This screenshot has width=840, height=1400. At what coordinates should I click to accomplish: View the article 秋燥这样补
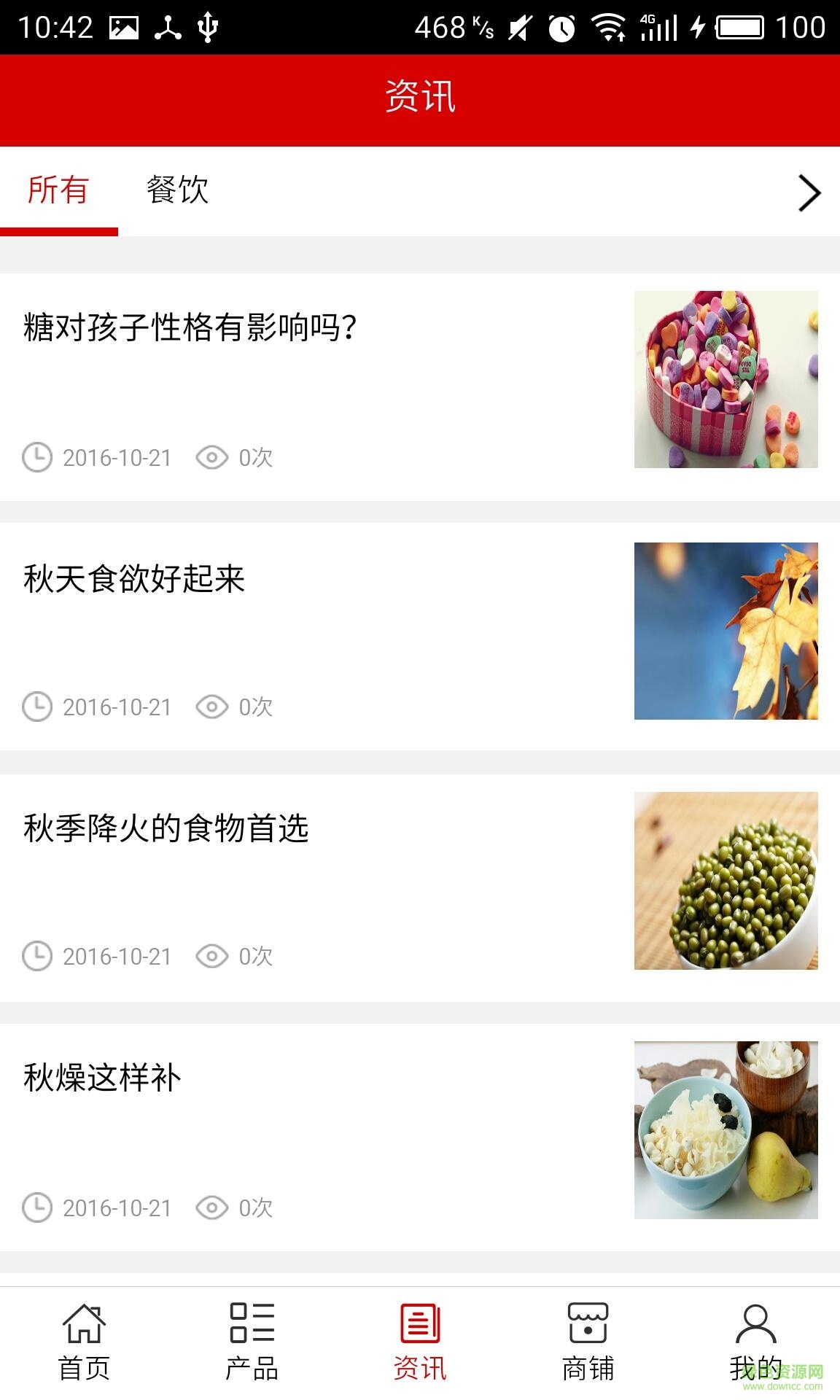(102, 1078)
